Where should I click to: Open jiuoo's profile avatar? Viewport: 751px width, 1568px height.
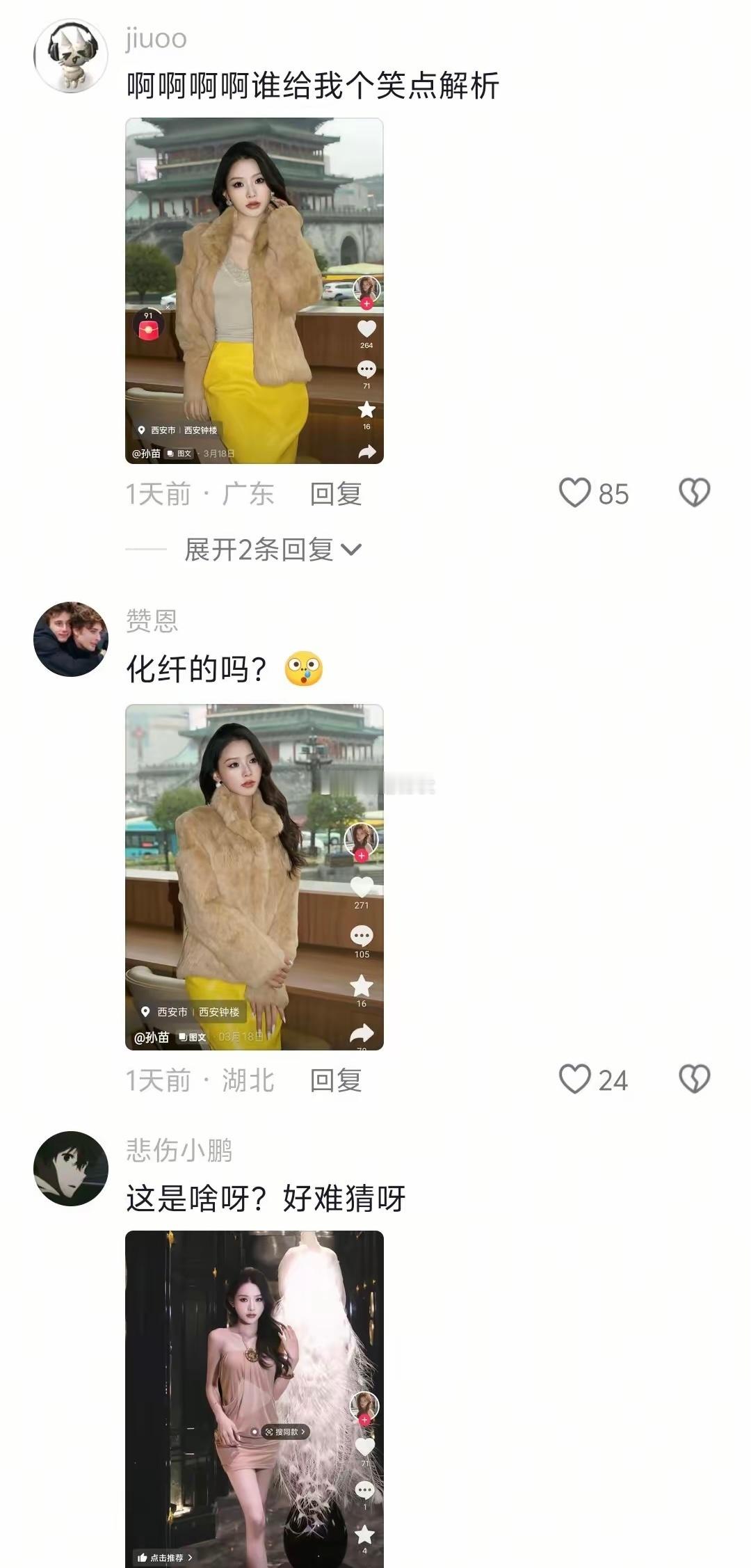pyautogui.click(x=71, y=55)
